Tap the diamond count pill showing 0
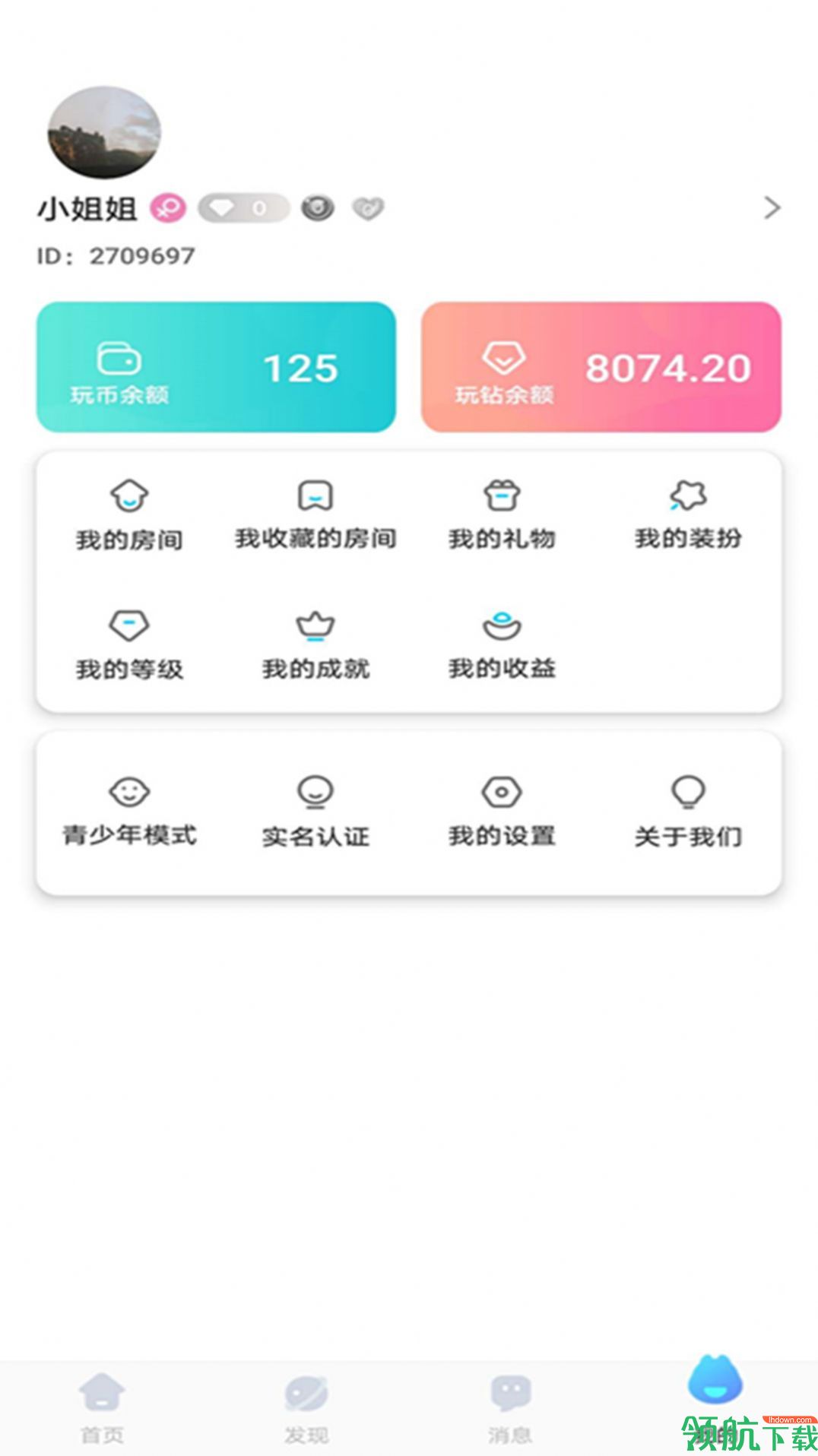Image resolution: width=818 pixels, height=1456 pixels. pos(242,207)
